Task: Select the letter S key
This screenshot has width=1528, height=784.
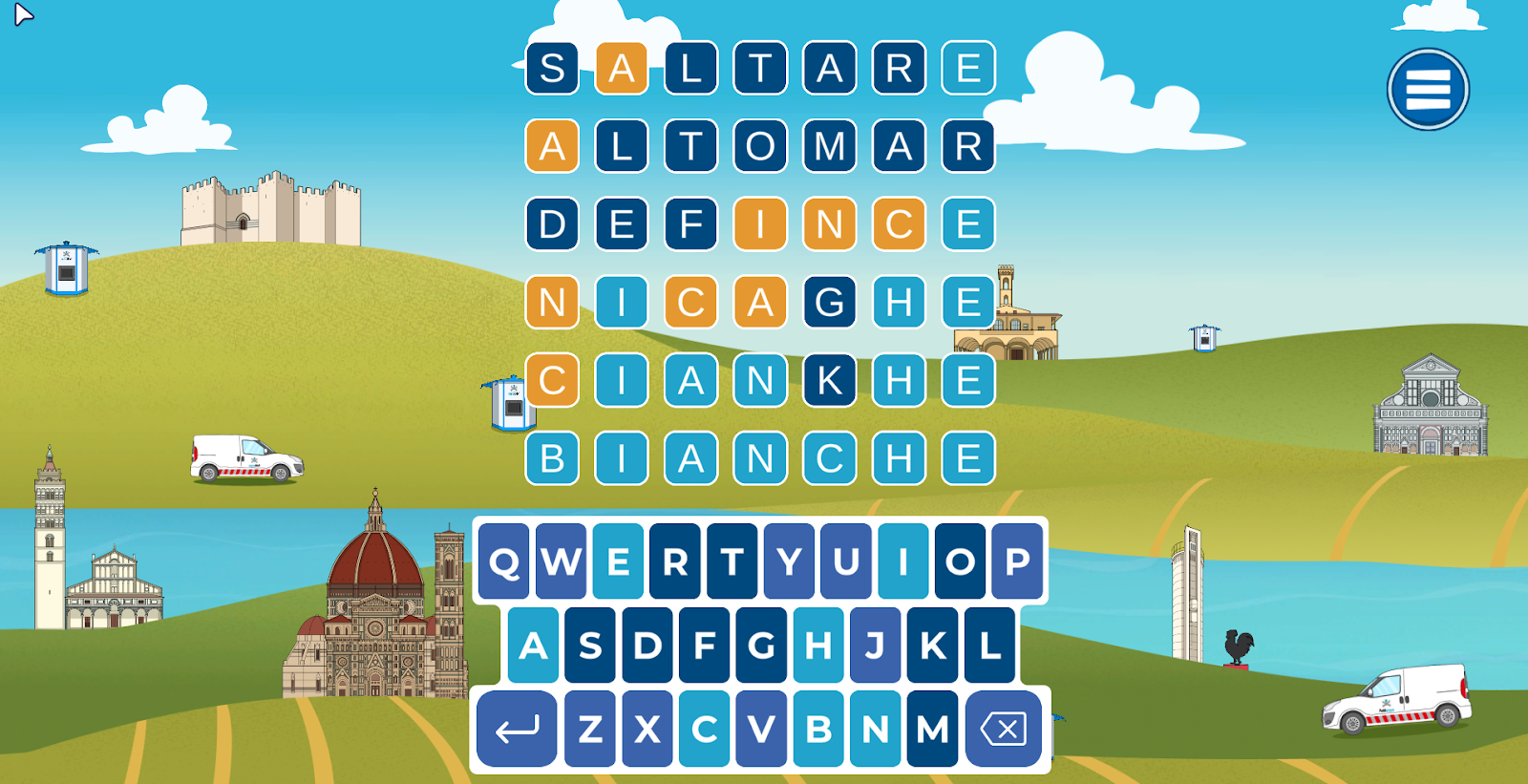Action: (590, 646)
